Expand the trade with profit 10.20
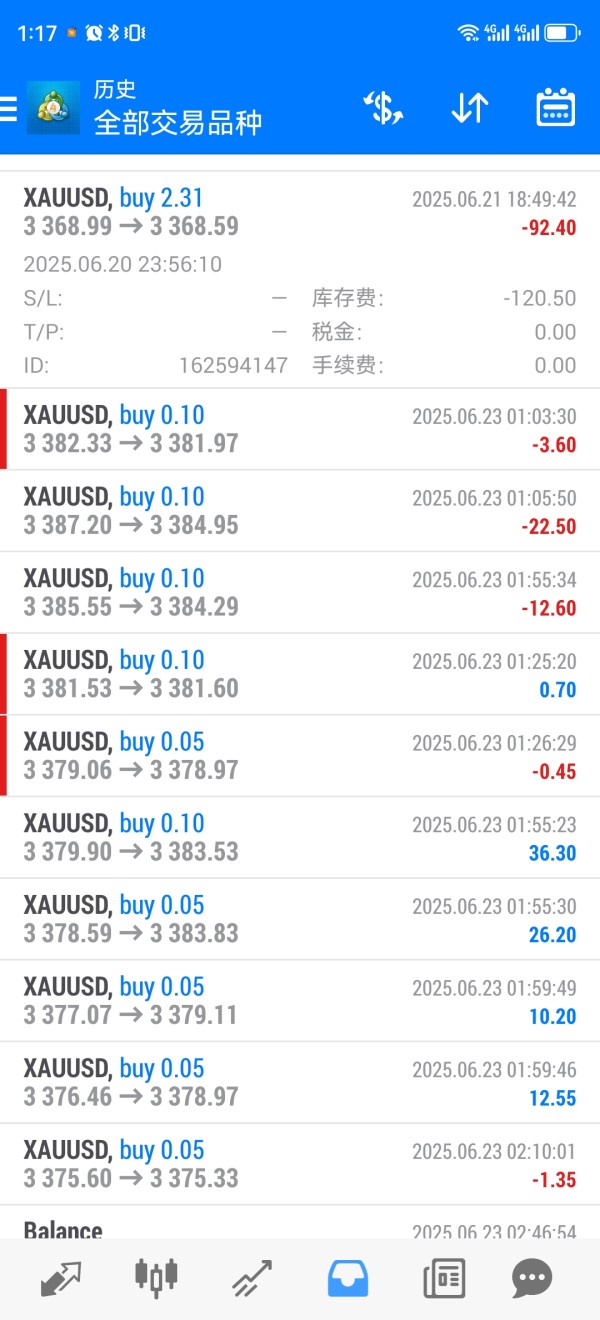 pos(300,1001)
